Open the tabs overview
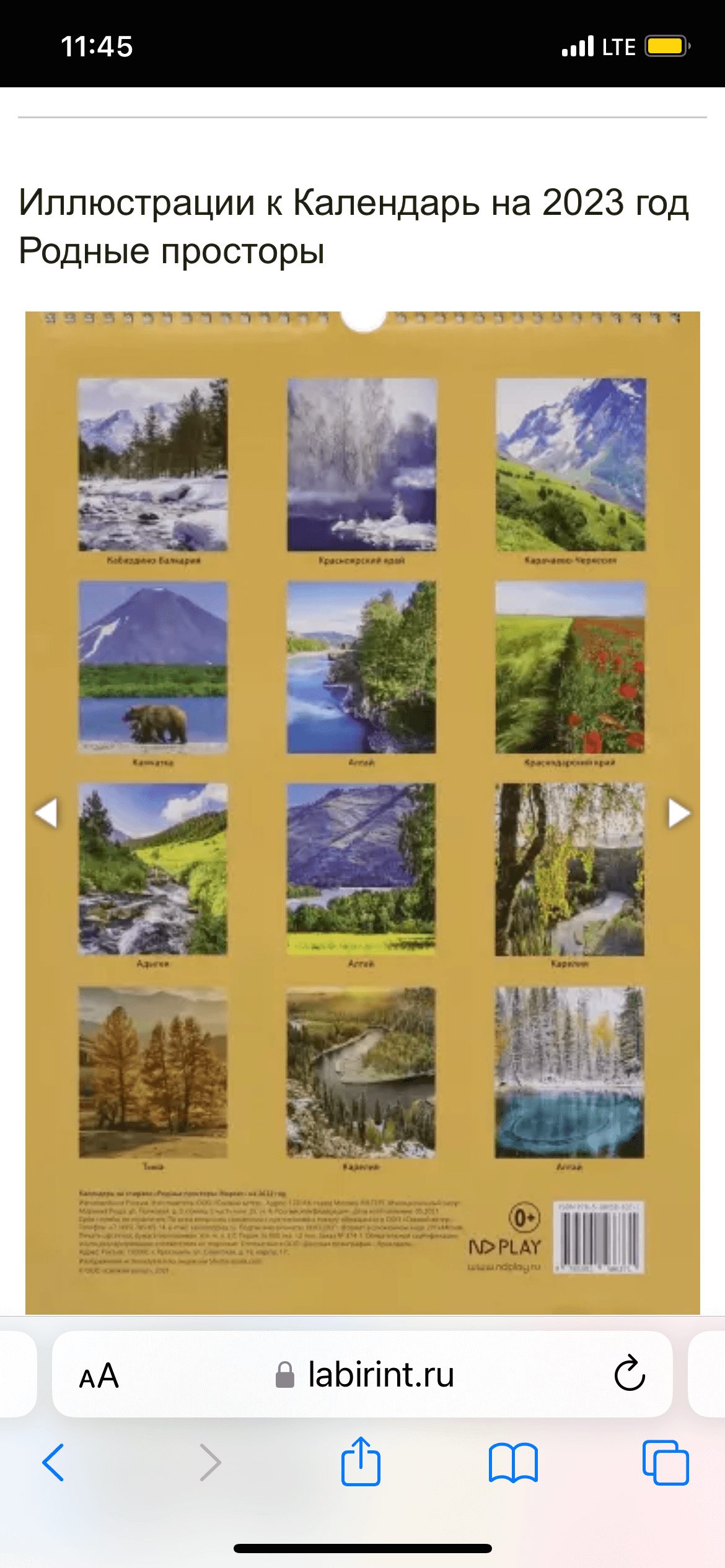 tap(666, 1463)
